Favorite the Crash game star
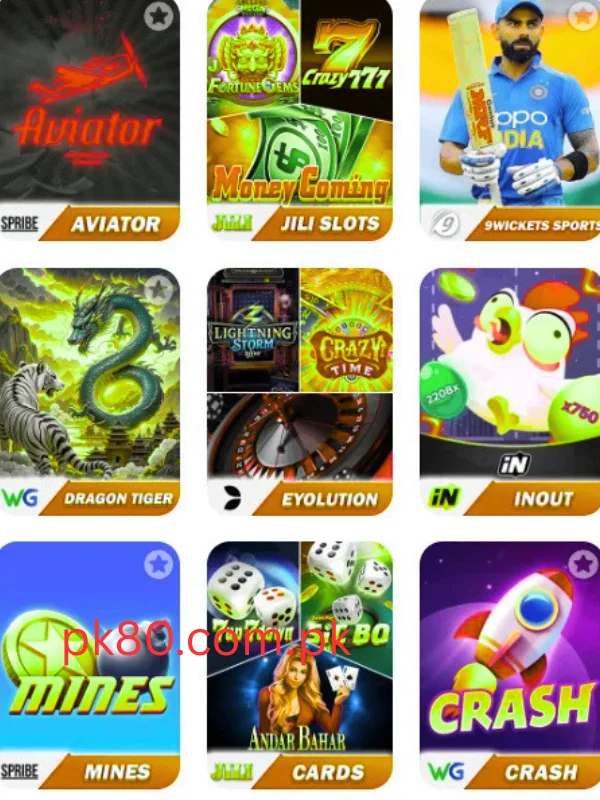 (x=583, y=563)
